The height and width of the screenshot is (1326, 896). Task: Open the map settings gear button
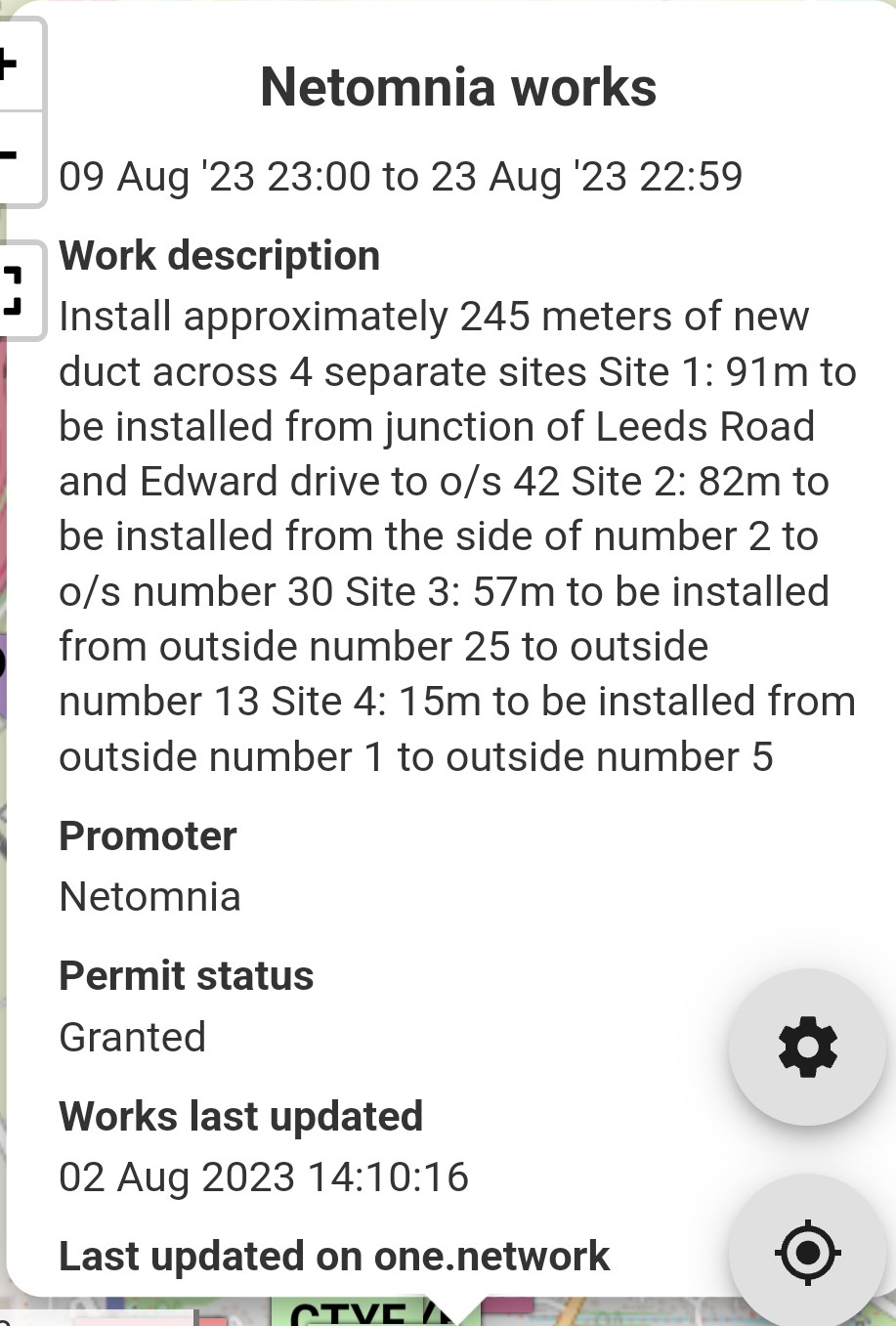click(807, 1047)
